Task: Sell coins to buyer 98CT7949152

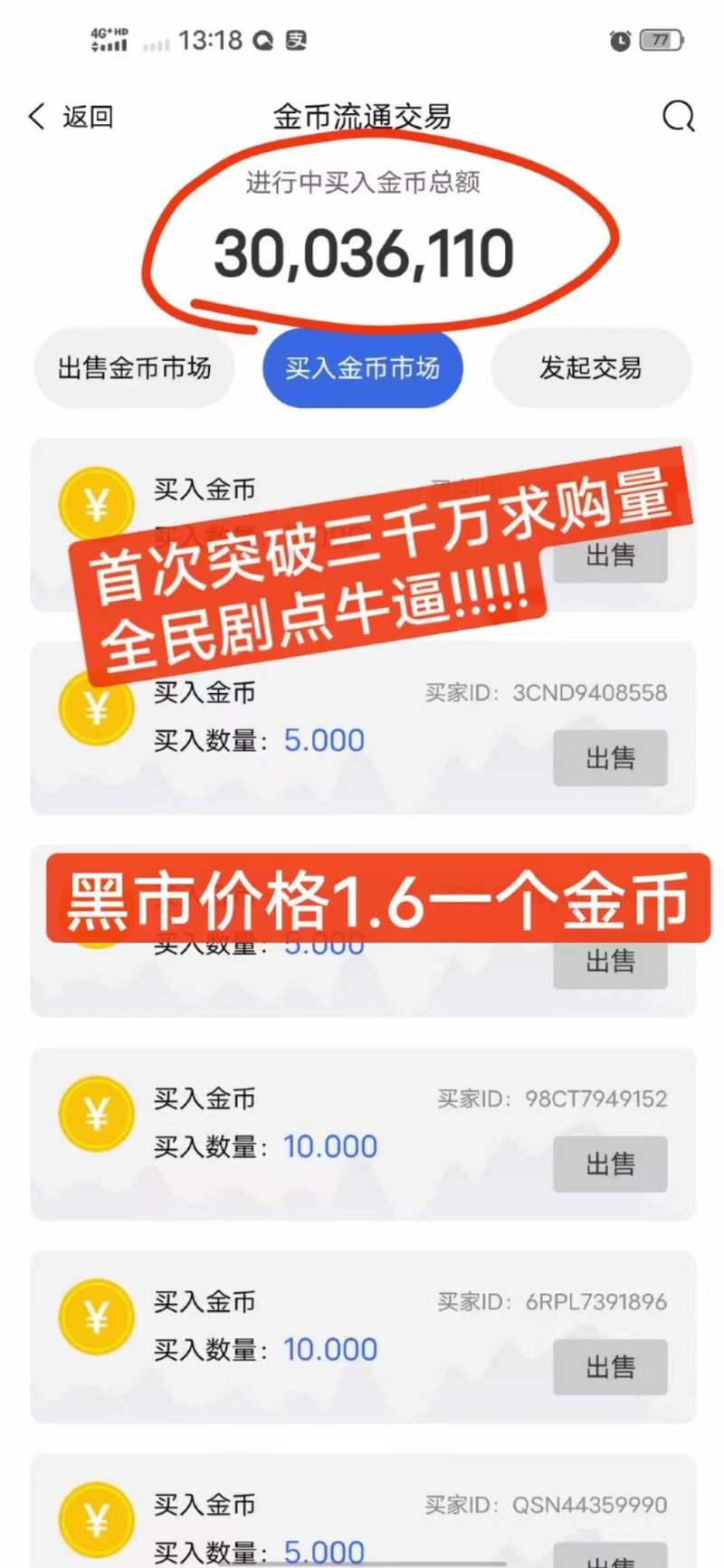Action: pos(610,1164)
